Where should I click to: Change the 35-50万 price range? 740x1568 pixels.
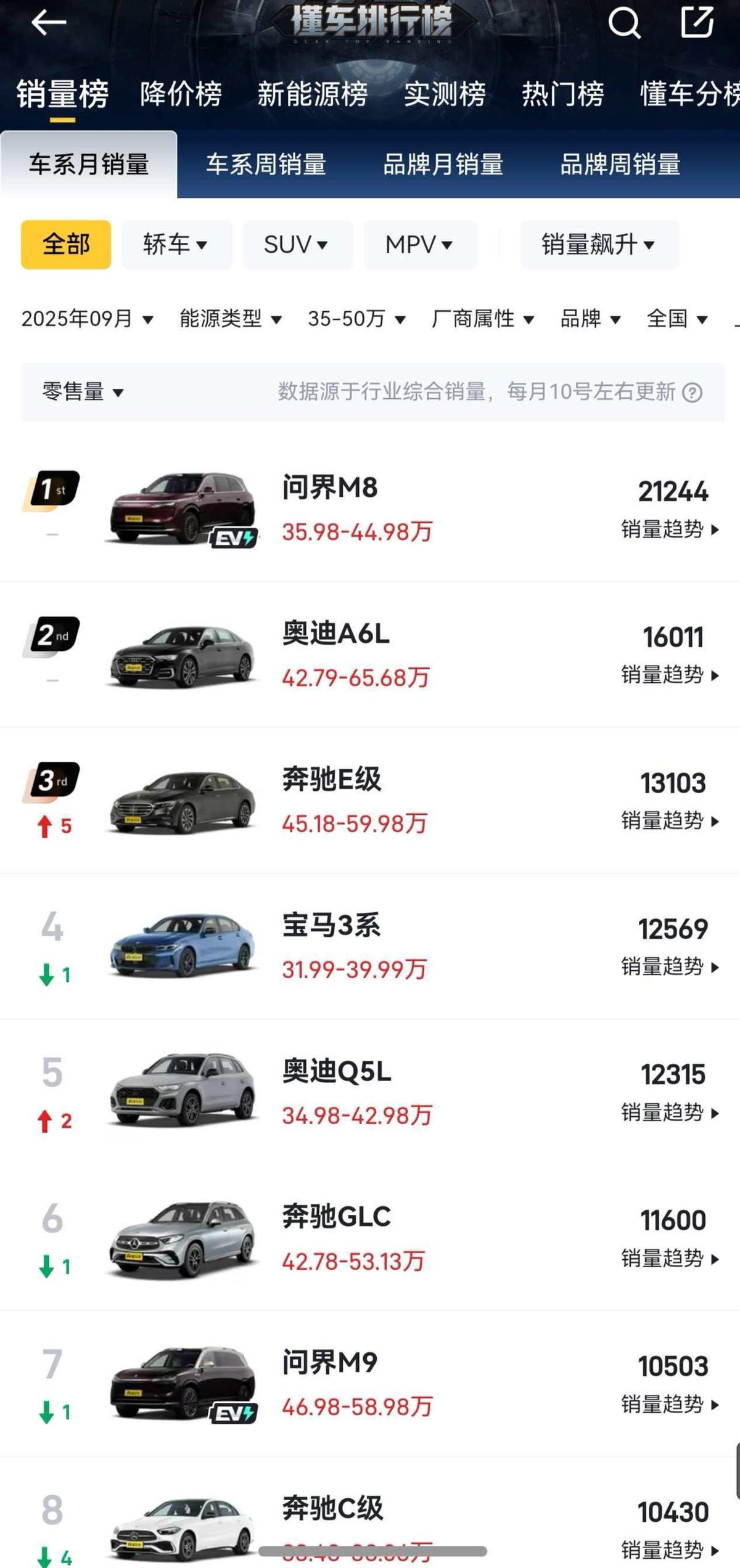coord(356,319)
